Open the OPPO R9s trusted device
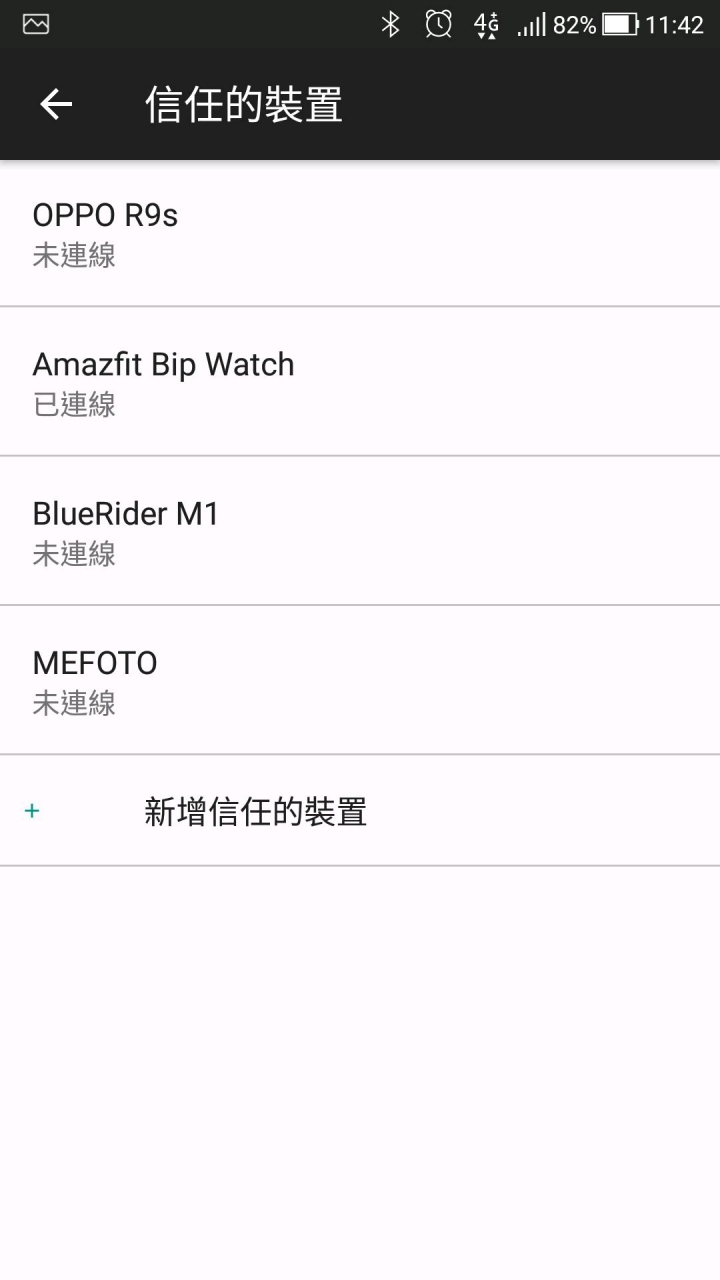The width and height of the screenshot is (720, 1280). [360, 233]
